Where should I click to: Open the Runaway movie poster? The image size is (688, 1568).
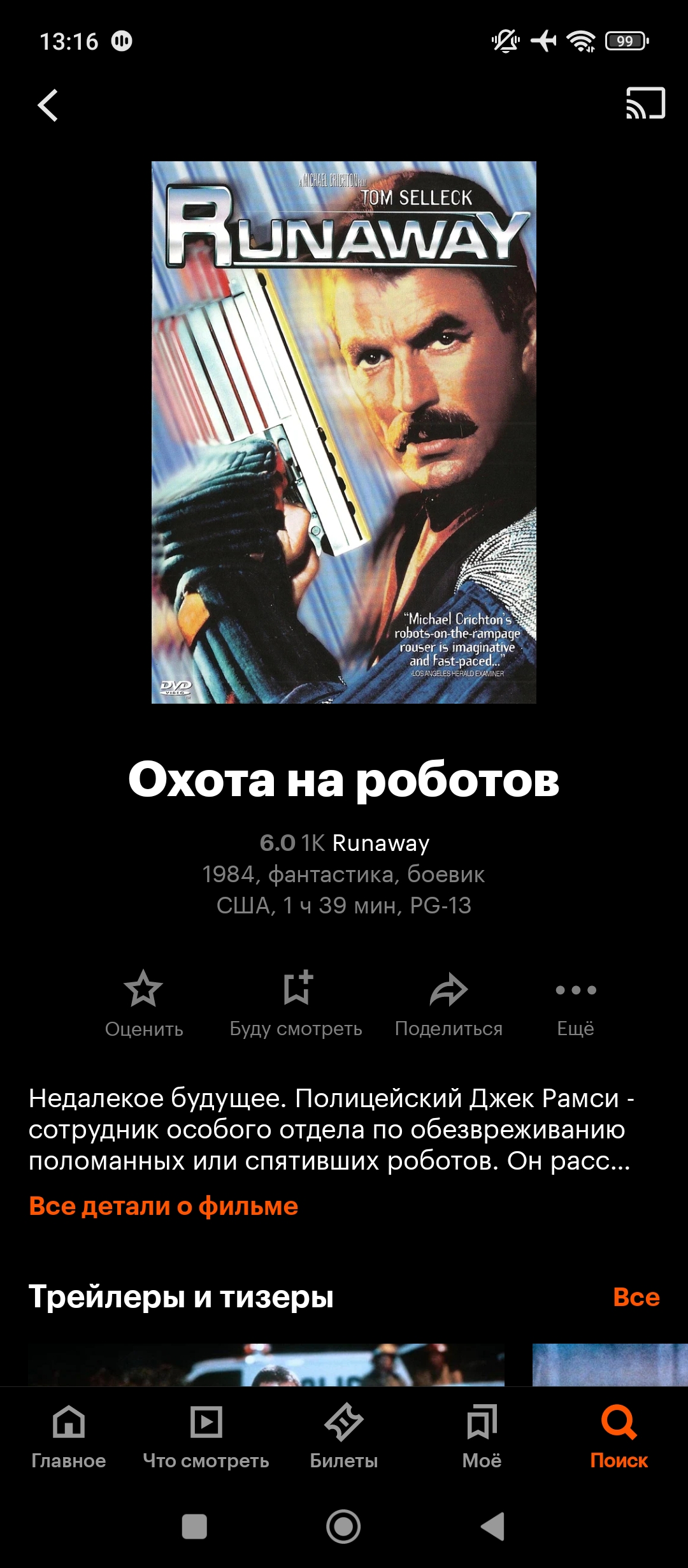pyautogui.click(x=344, y=432)
